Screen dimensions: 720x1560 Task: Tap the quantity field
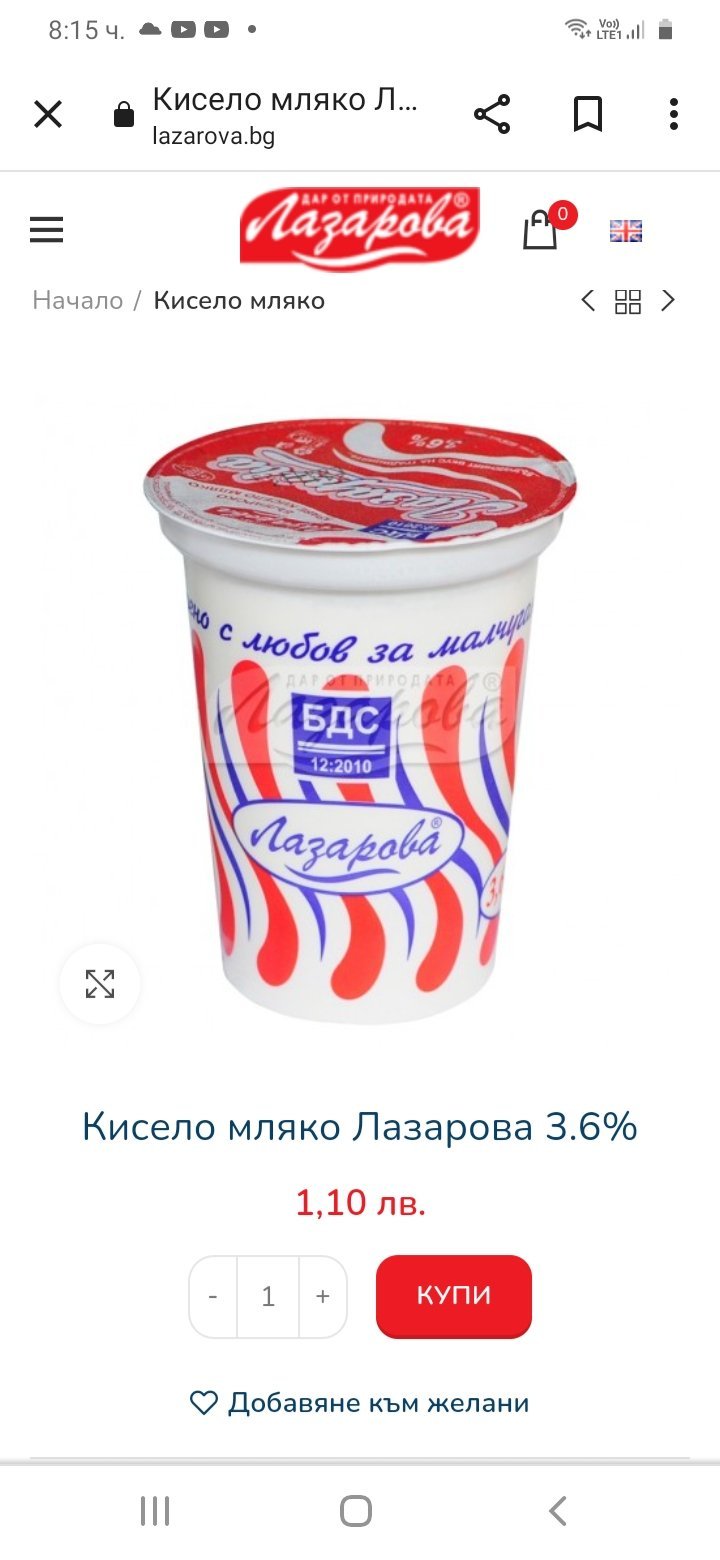tap(268, 1297)
